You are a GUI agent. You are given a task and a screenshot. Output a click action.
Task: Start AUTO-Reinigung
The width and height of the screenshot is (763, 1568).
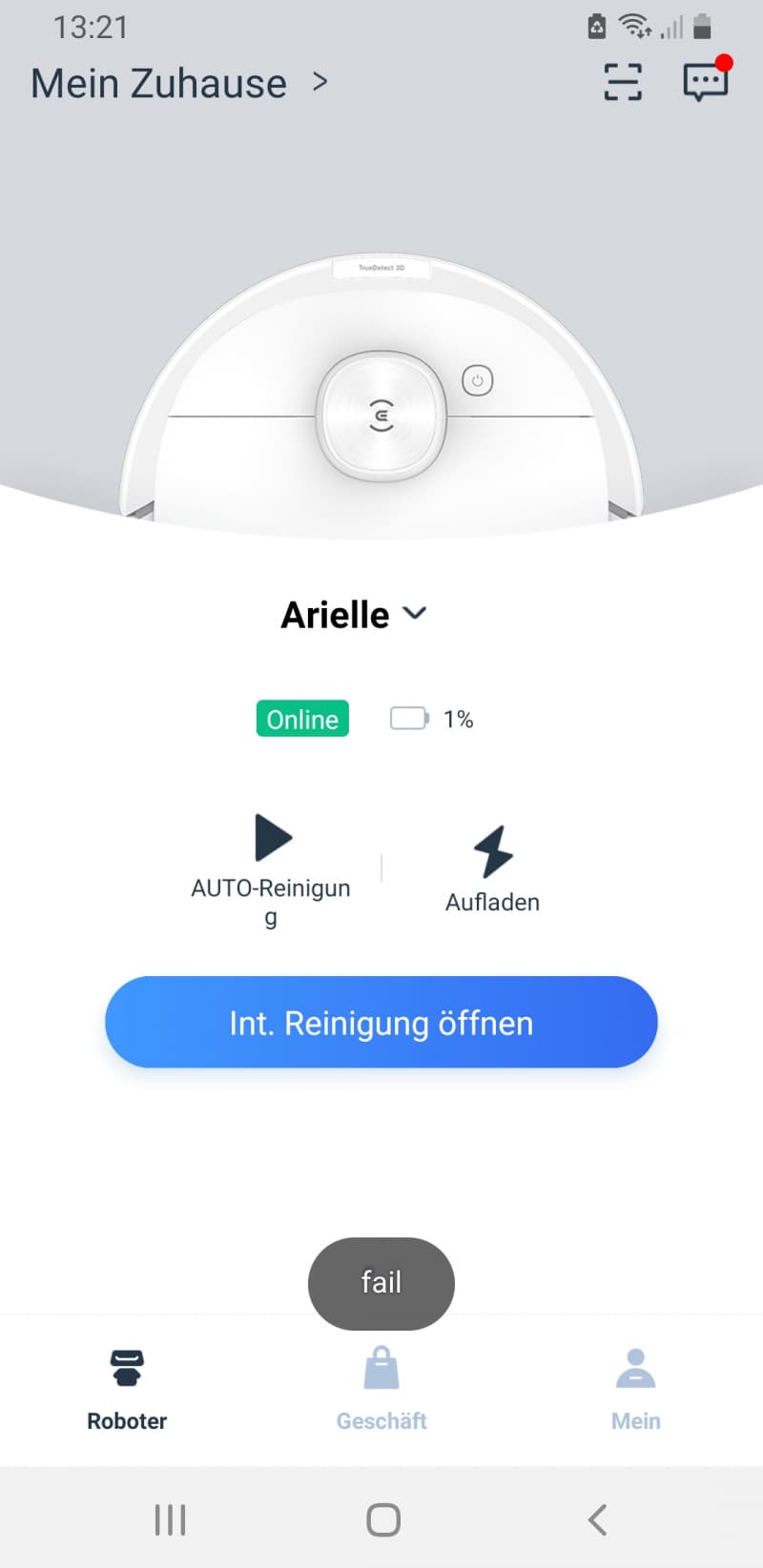pos(271,871)
